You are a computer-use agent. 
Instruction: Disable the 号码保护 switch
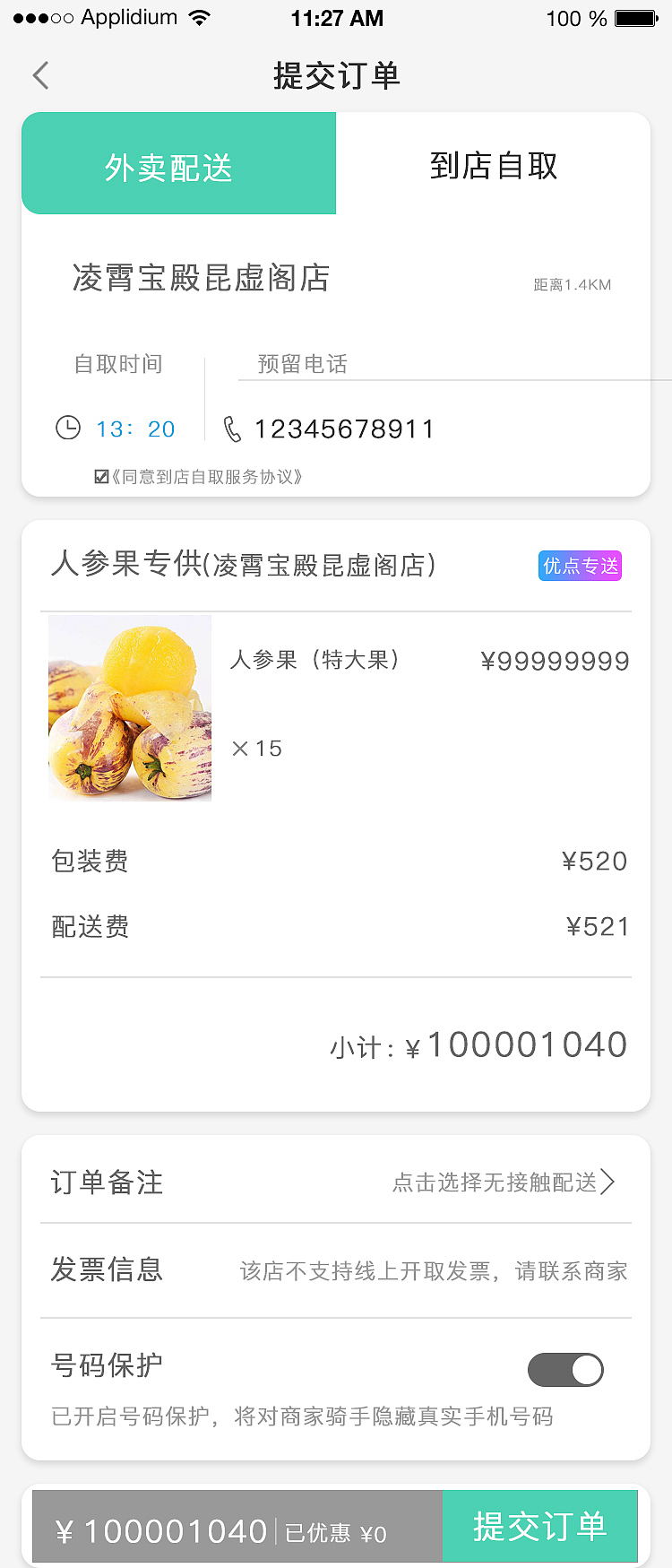coord(565,1370)
